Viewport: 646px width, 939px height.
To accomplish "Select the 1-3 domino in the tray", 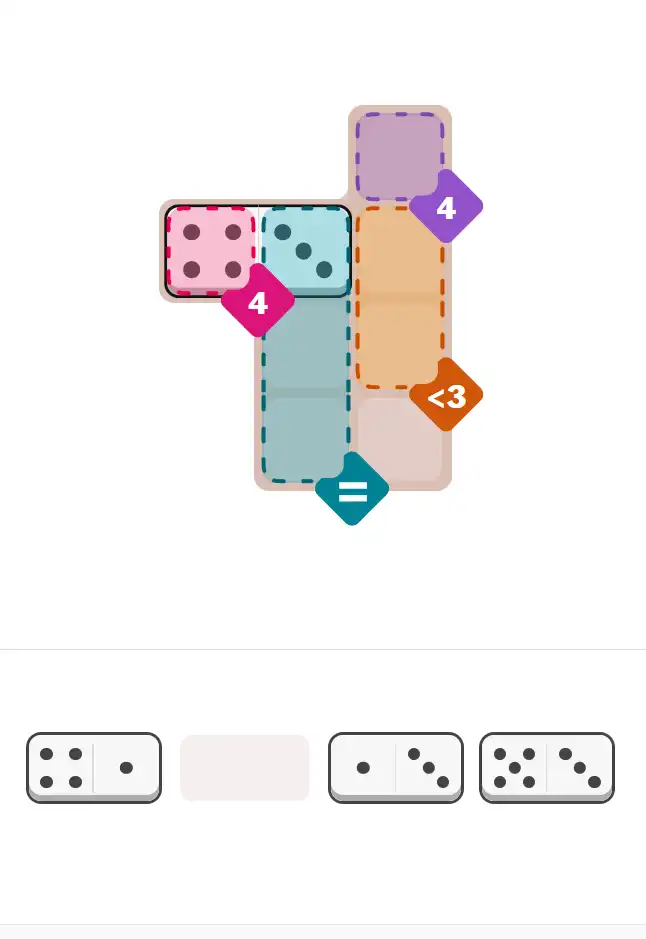I will [x=396, y=767].
